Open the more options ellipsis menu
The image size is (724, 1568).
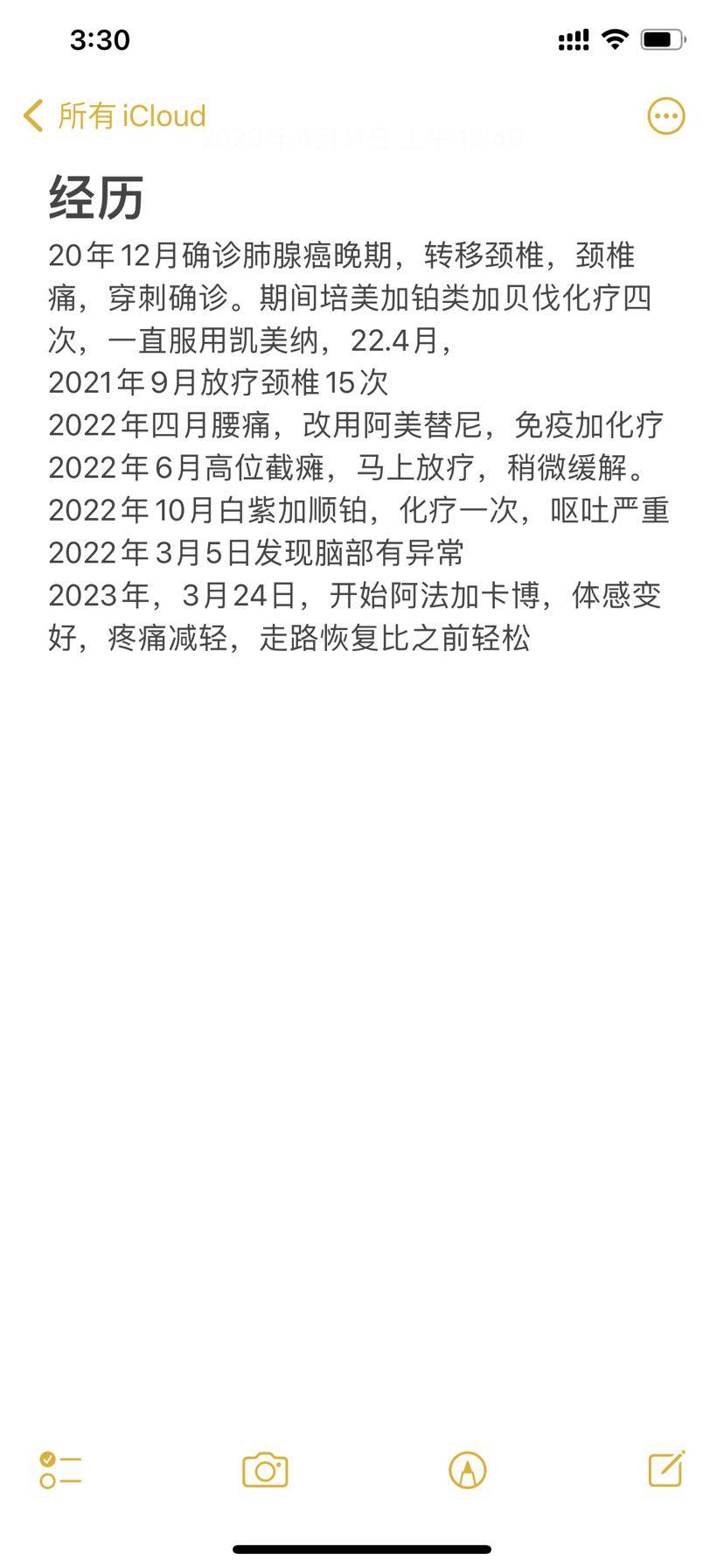point(665,115)
